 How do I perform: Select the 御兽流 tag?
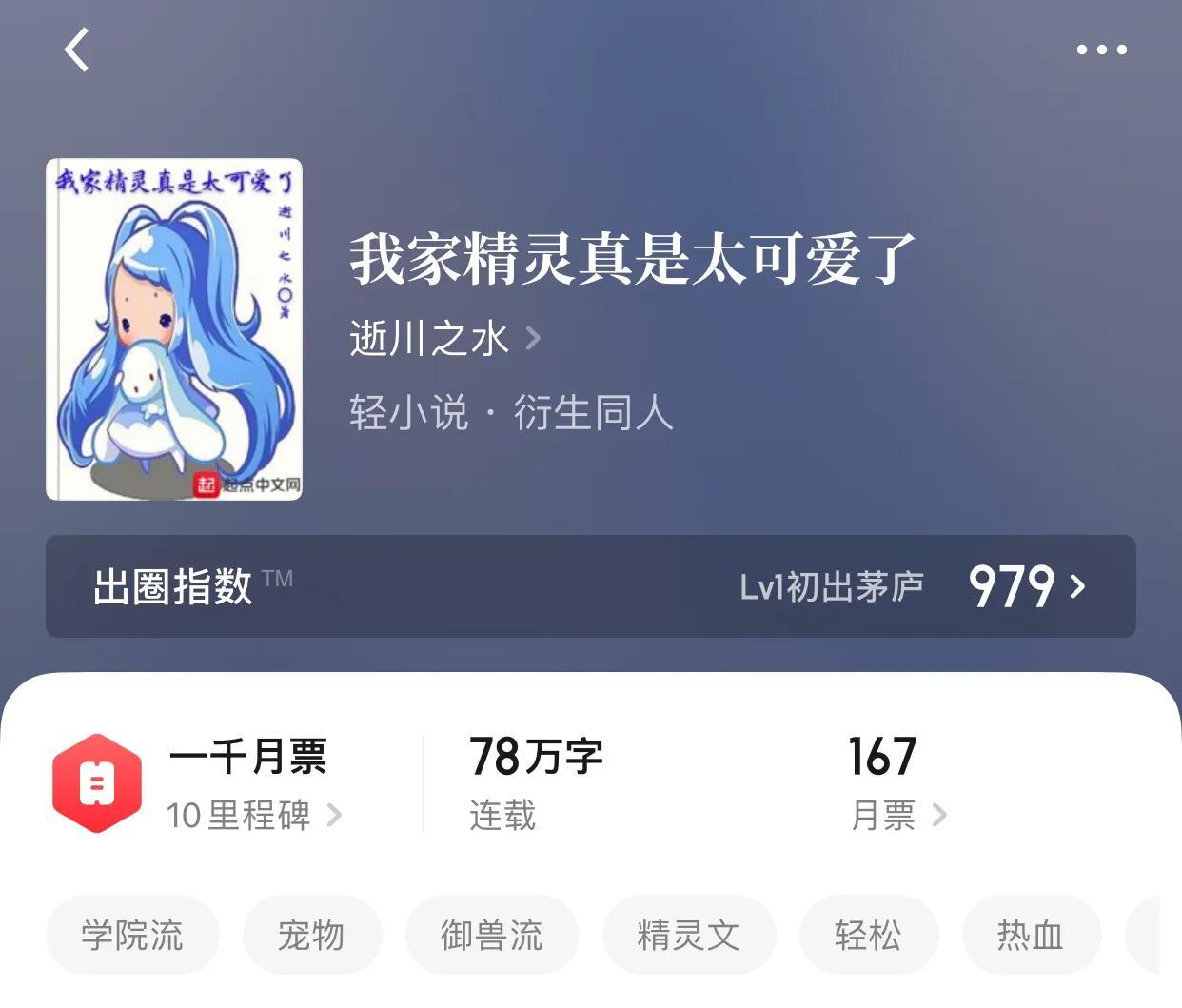coord(491,935)
